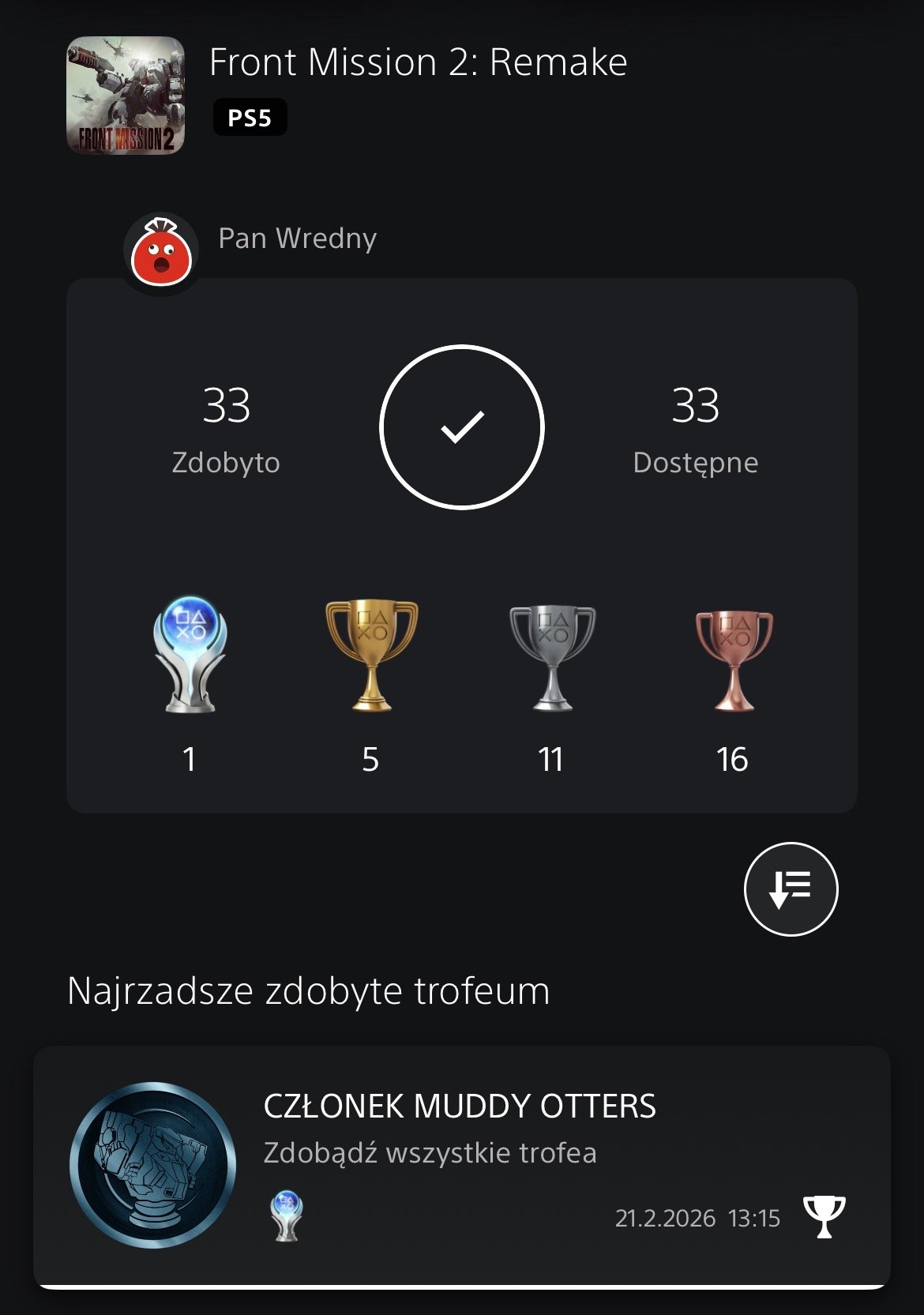Open the CZŁONEK MUDDY OTTERS trophy card

(461, 1165)
